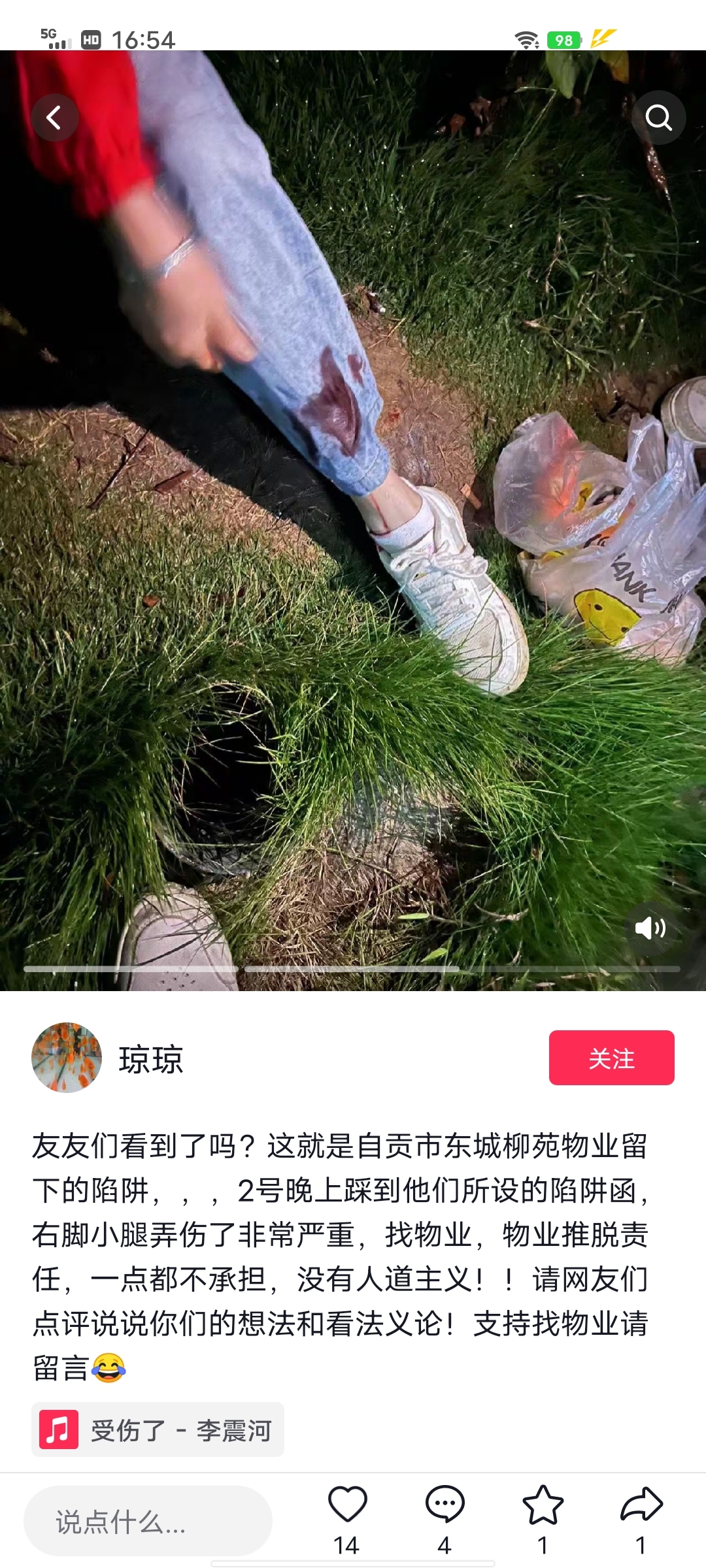Viewport: 706px width, 1568px height.
Task: Follow 琼琼 with the 关注 button
Action: (611, 1058)
